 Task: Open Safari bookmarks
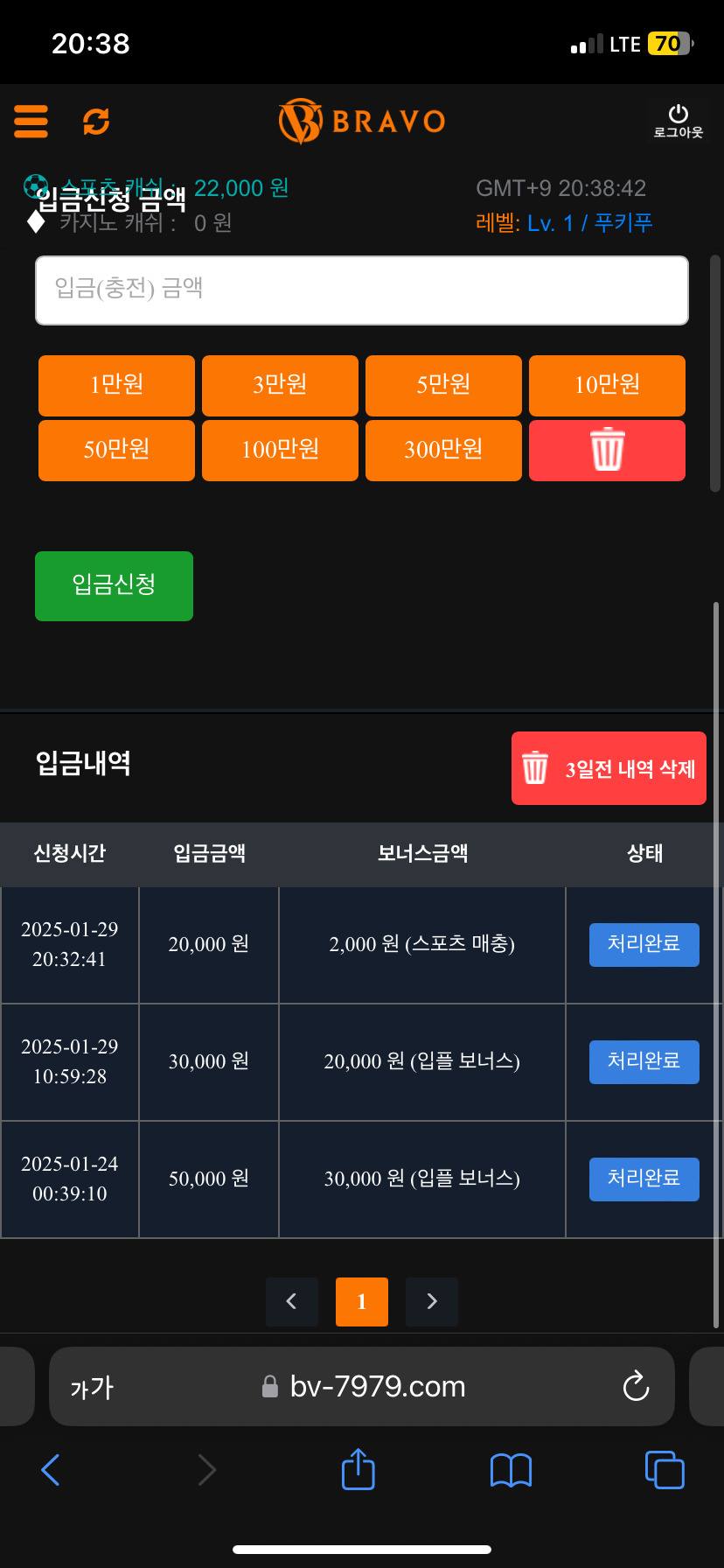(511, 1470)
